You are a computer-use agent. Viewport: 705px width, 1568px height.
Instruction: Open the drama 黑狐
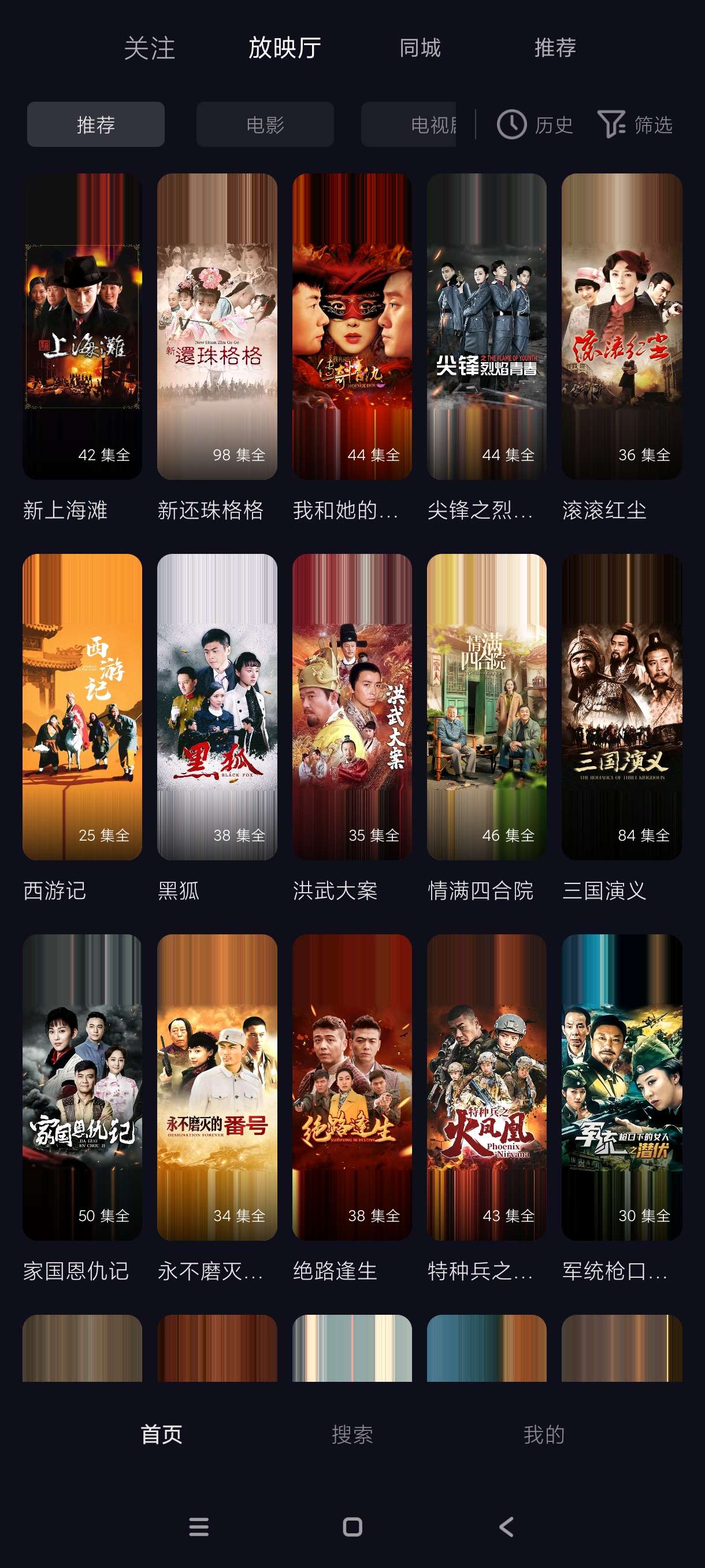[217, 707]
